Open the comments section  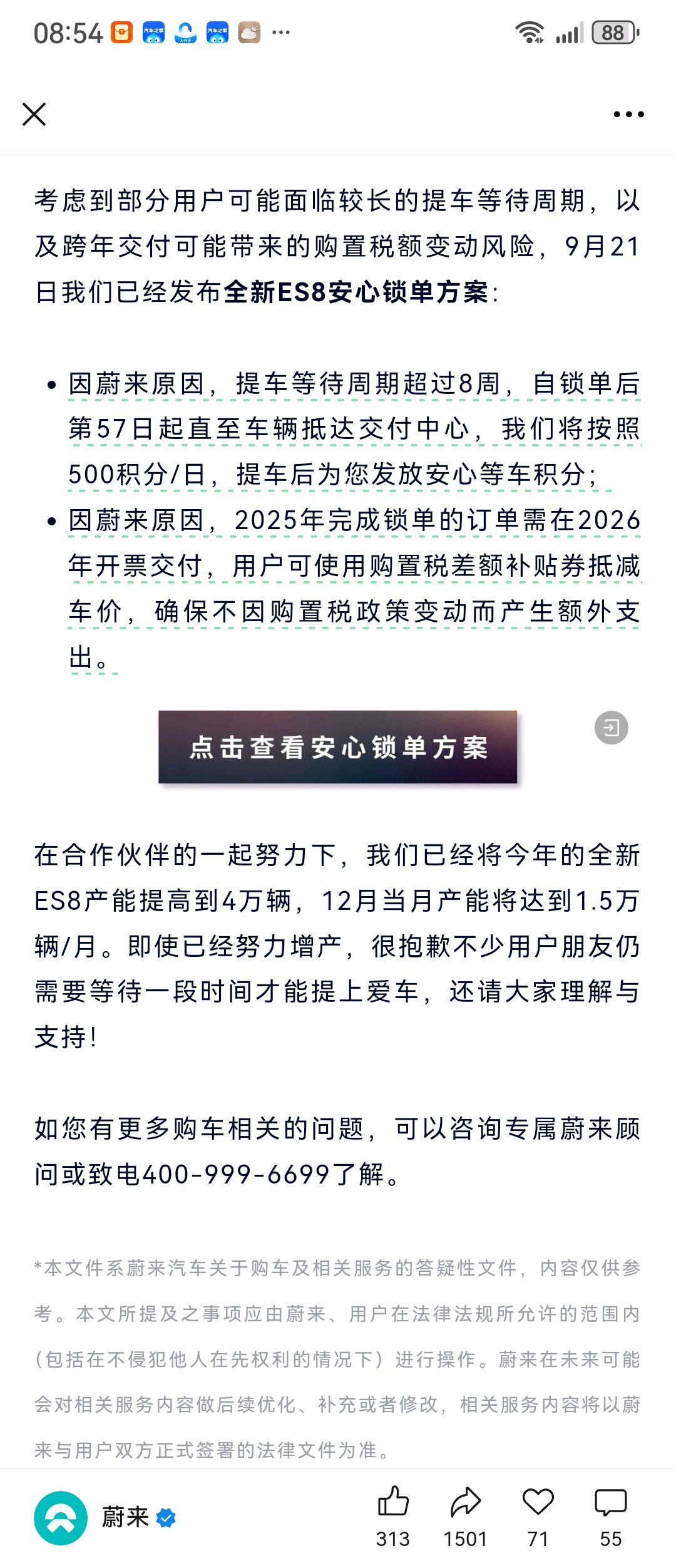pyautogui.click(x=610, y=1503)
